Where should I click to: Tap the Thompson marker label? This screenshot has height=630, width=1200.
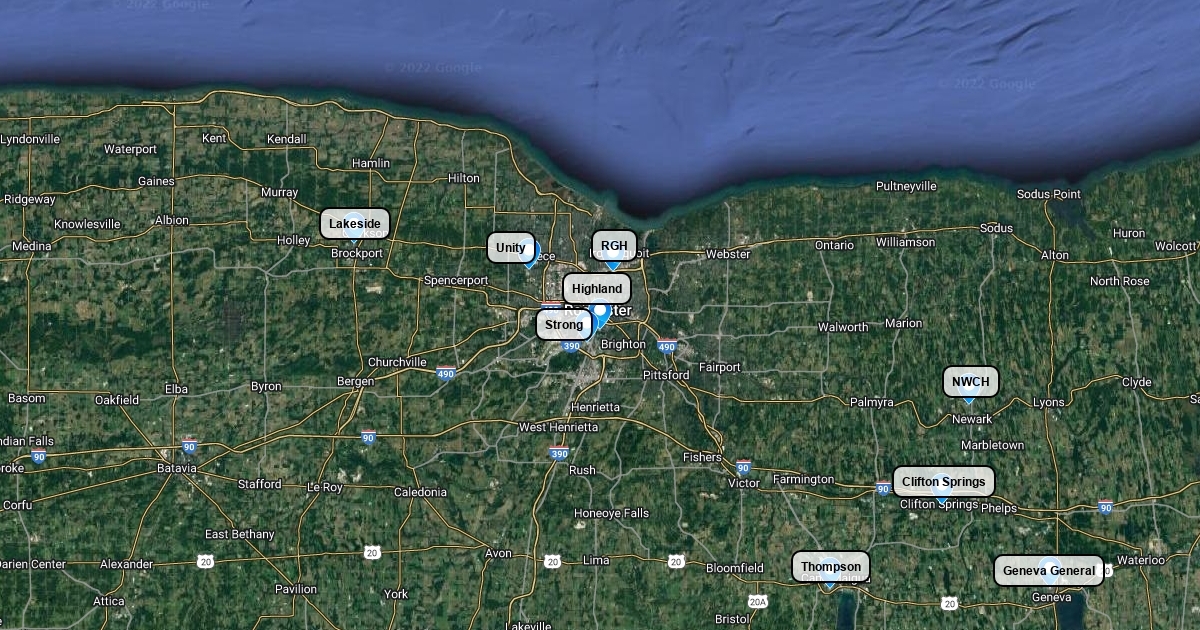coord(830,567)
